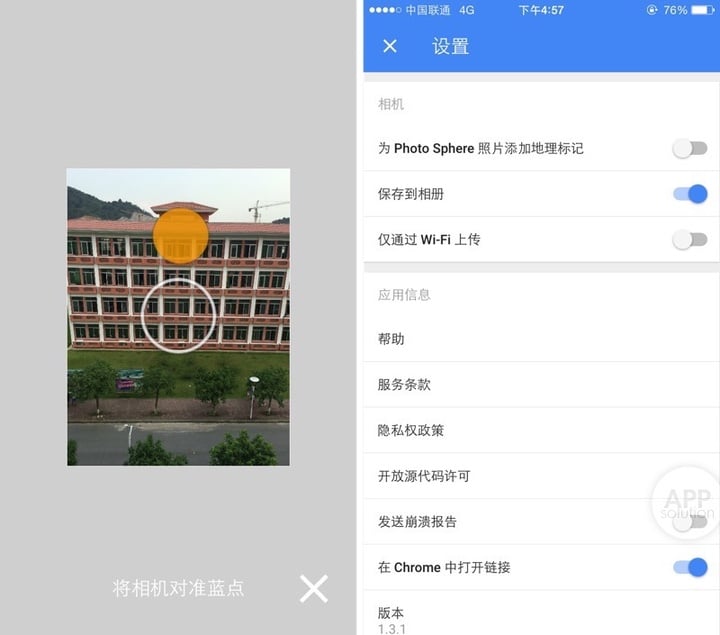Image resolution: width=720 pixels, height=635 pixels.
Task: Enable geotagging for Photo Sphere photos
Action: [x=689, y=148]
